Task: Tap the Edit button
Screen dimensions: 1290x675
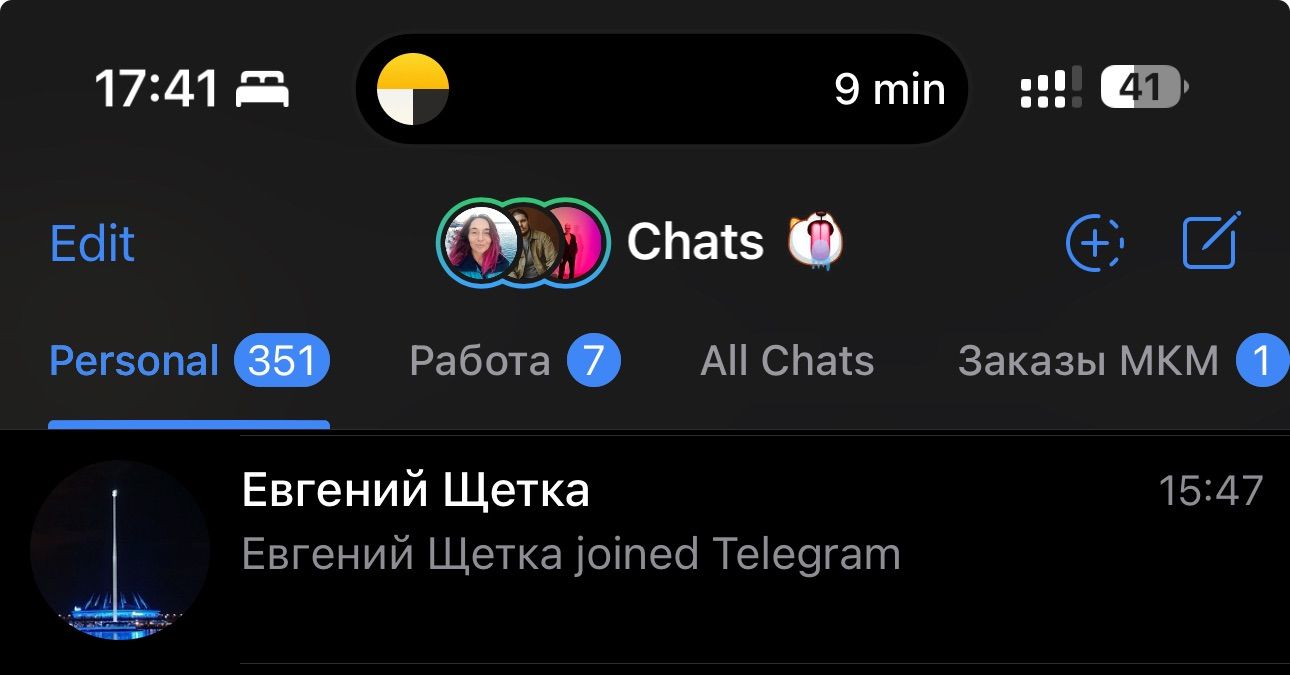Action: (x=92, y=244)
